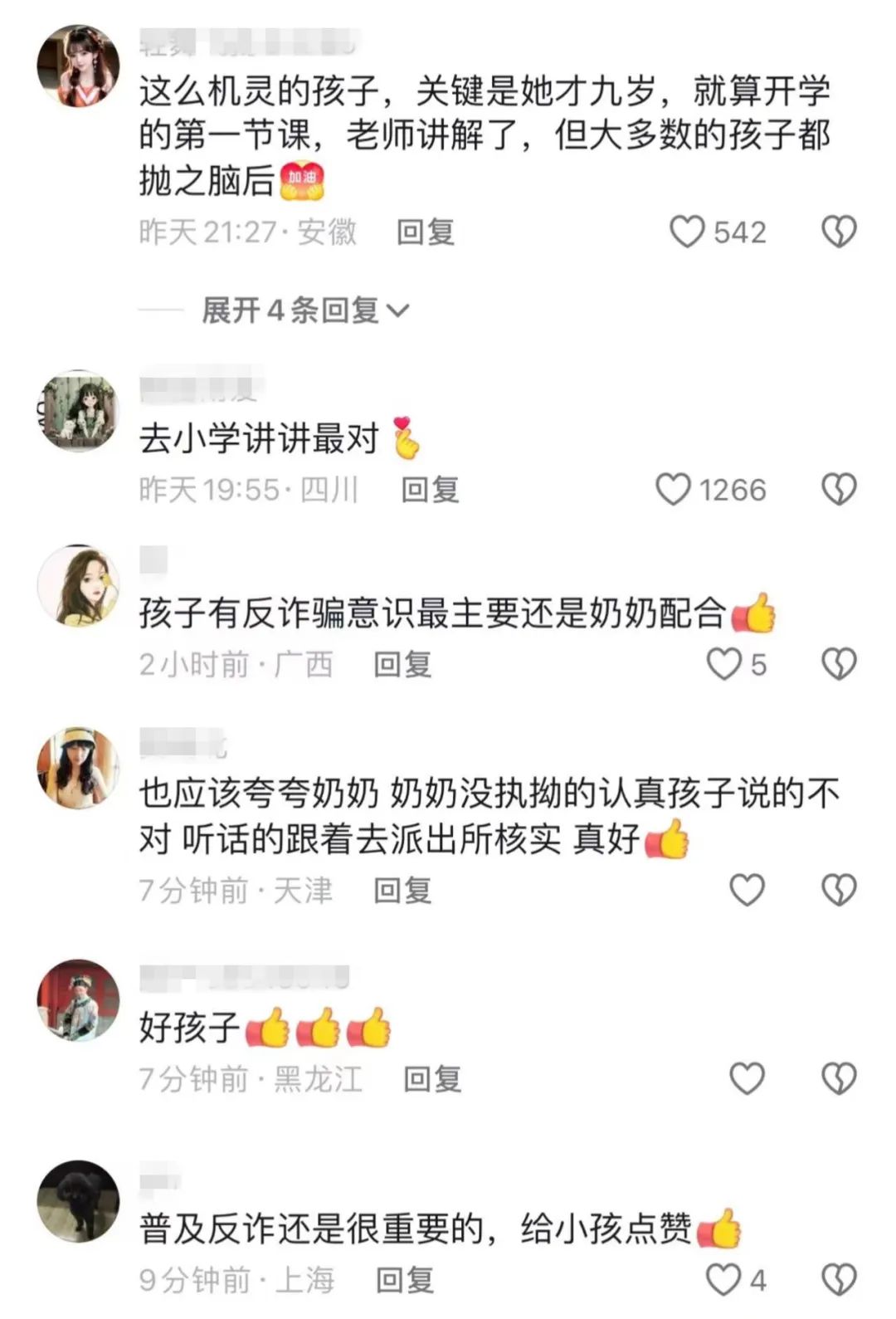Reply to the Tianjin comment
This screenshot has width=896, height=1319.
[x=402, y=891]
